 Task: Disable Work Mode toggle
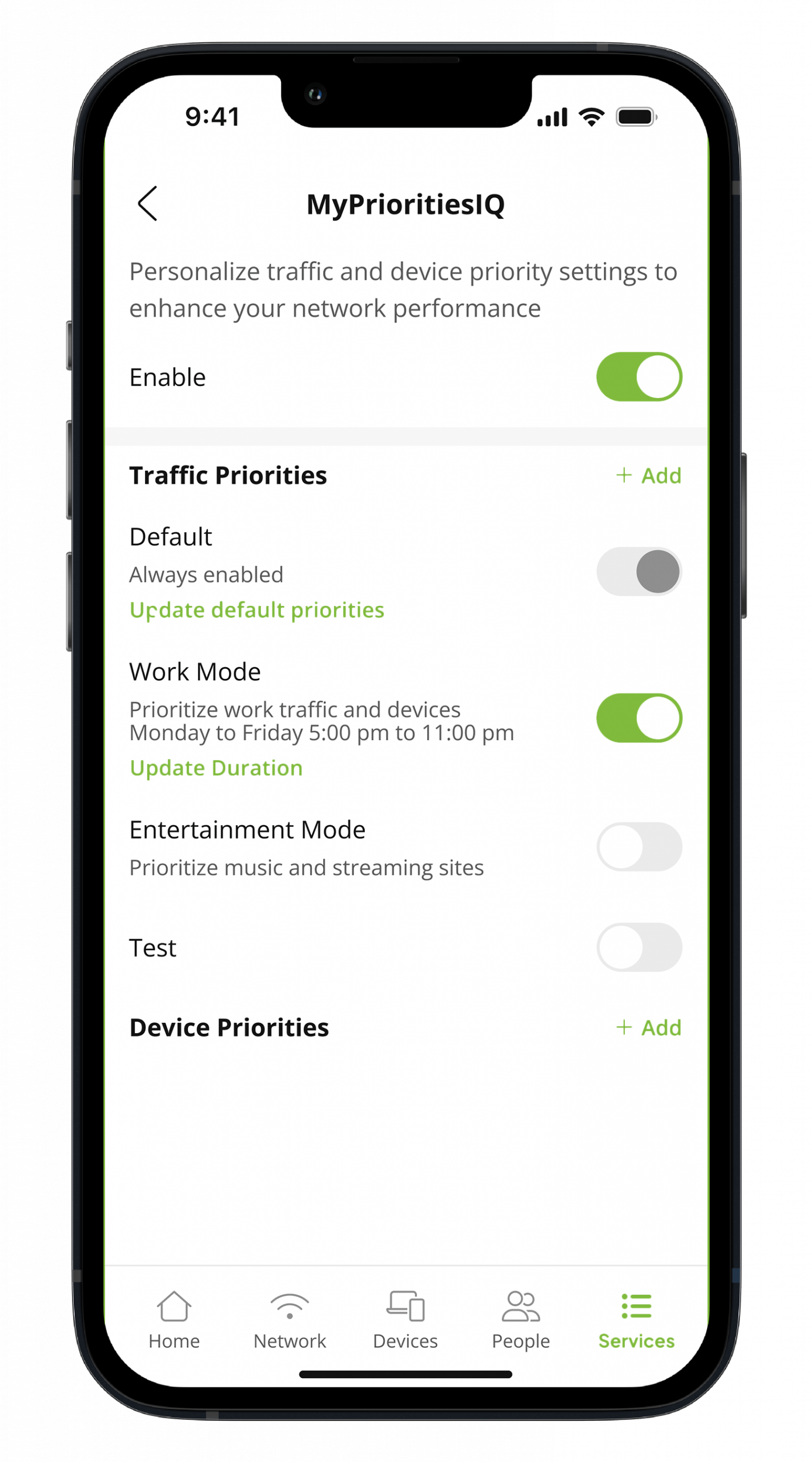pyautogui.click(x=638, y=718)
